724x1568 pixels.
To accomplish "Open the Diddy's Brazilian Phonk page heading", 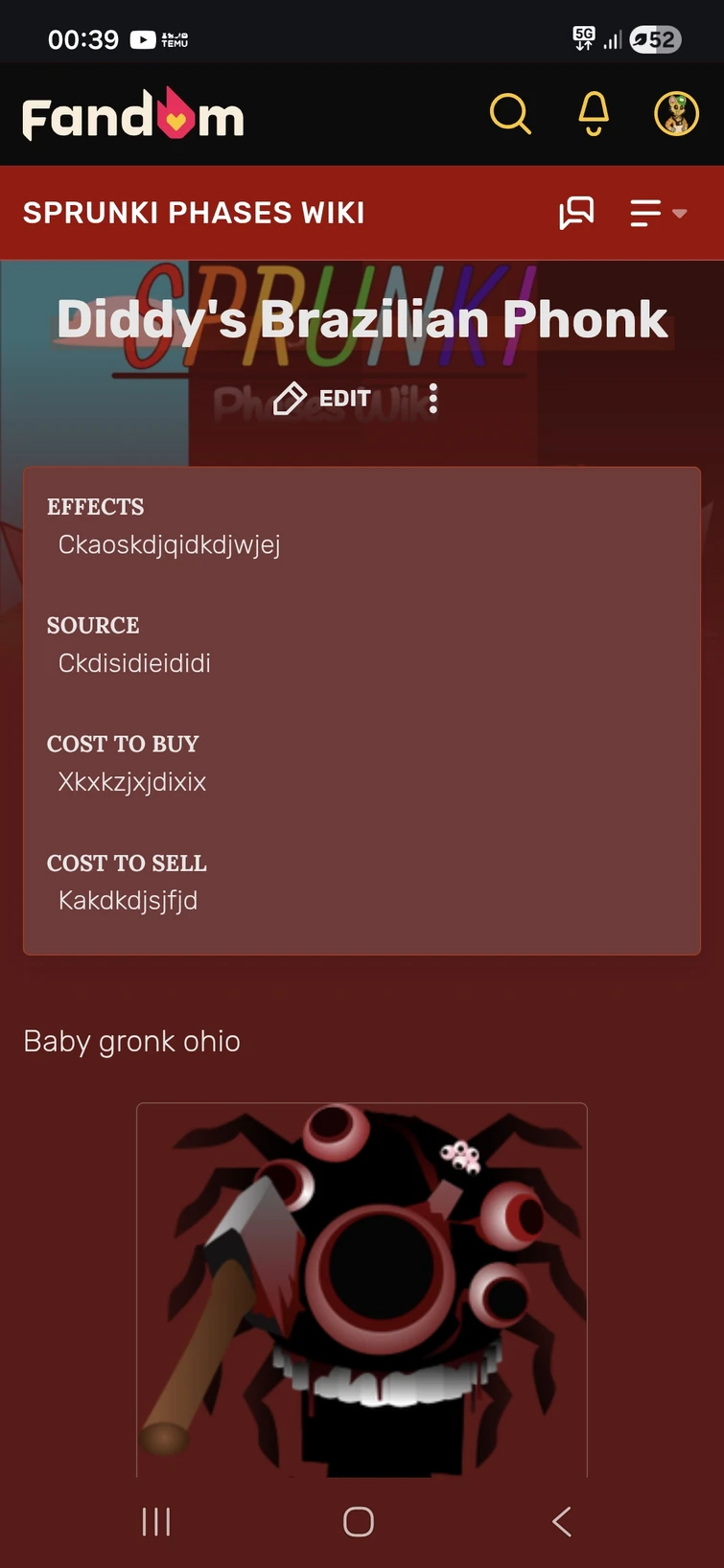I will tap(362, 318).
